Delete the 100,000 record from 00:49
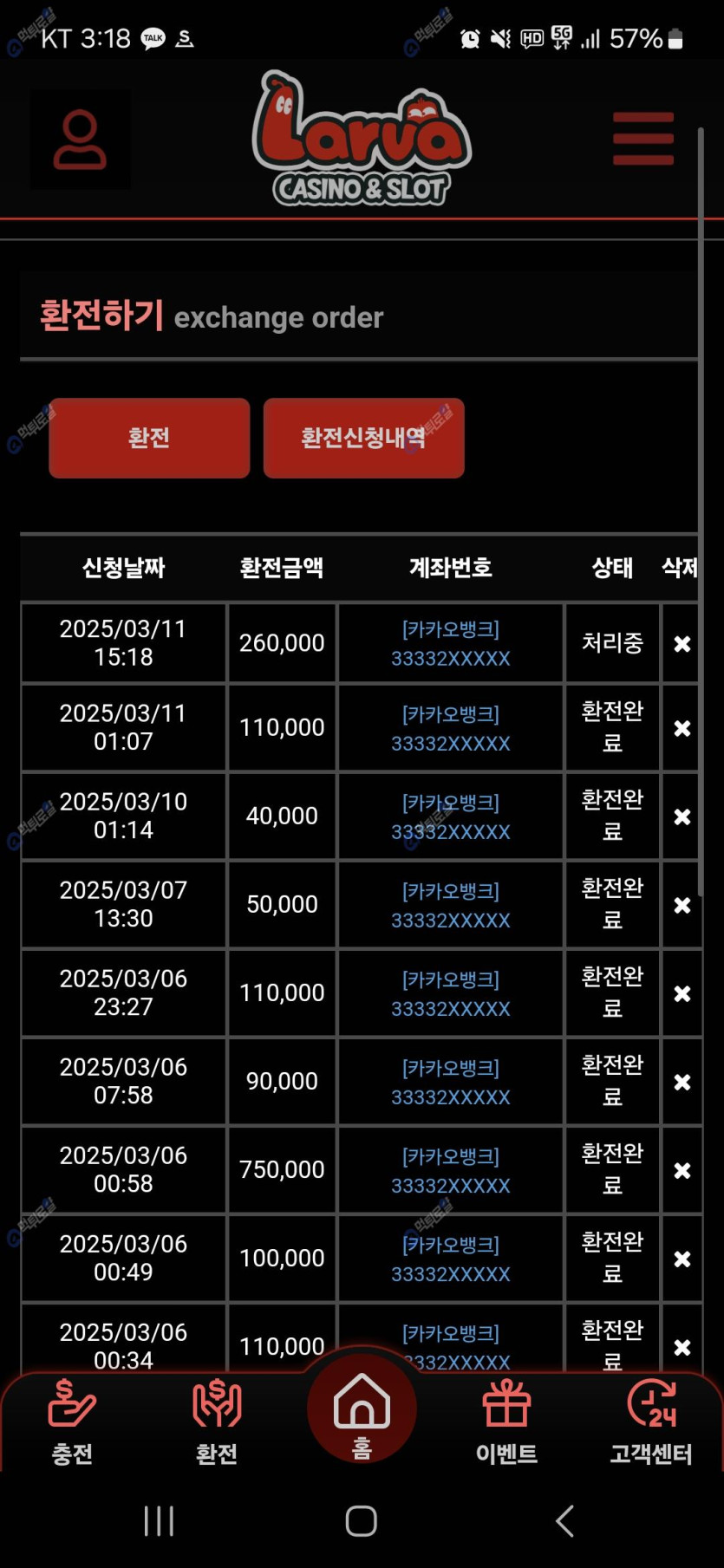Viewport: 724px width, 1568px height. pos(682,1259)
